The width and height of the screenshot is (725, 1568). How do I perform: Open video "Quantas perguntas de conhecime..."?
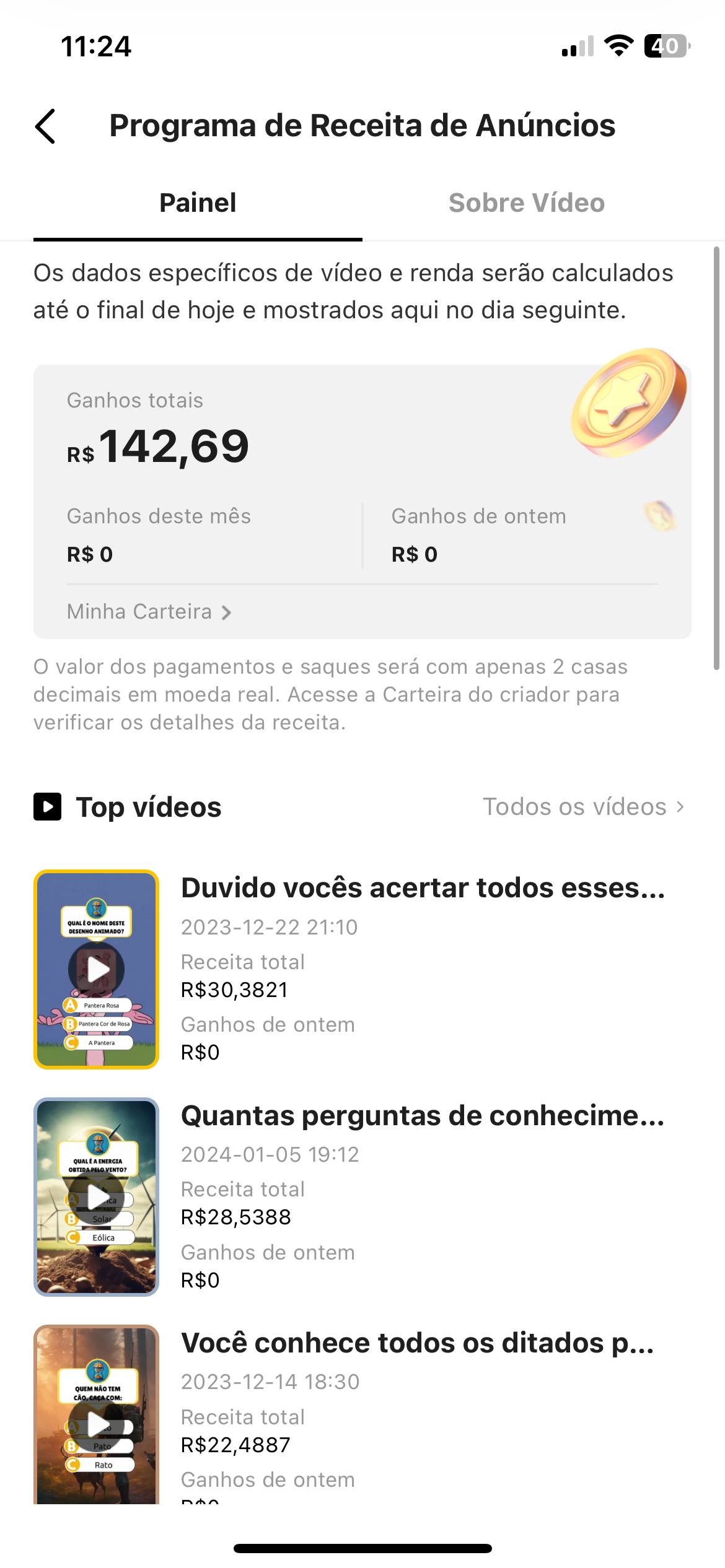coord(422,1116)
